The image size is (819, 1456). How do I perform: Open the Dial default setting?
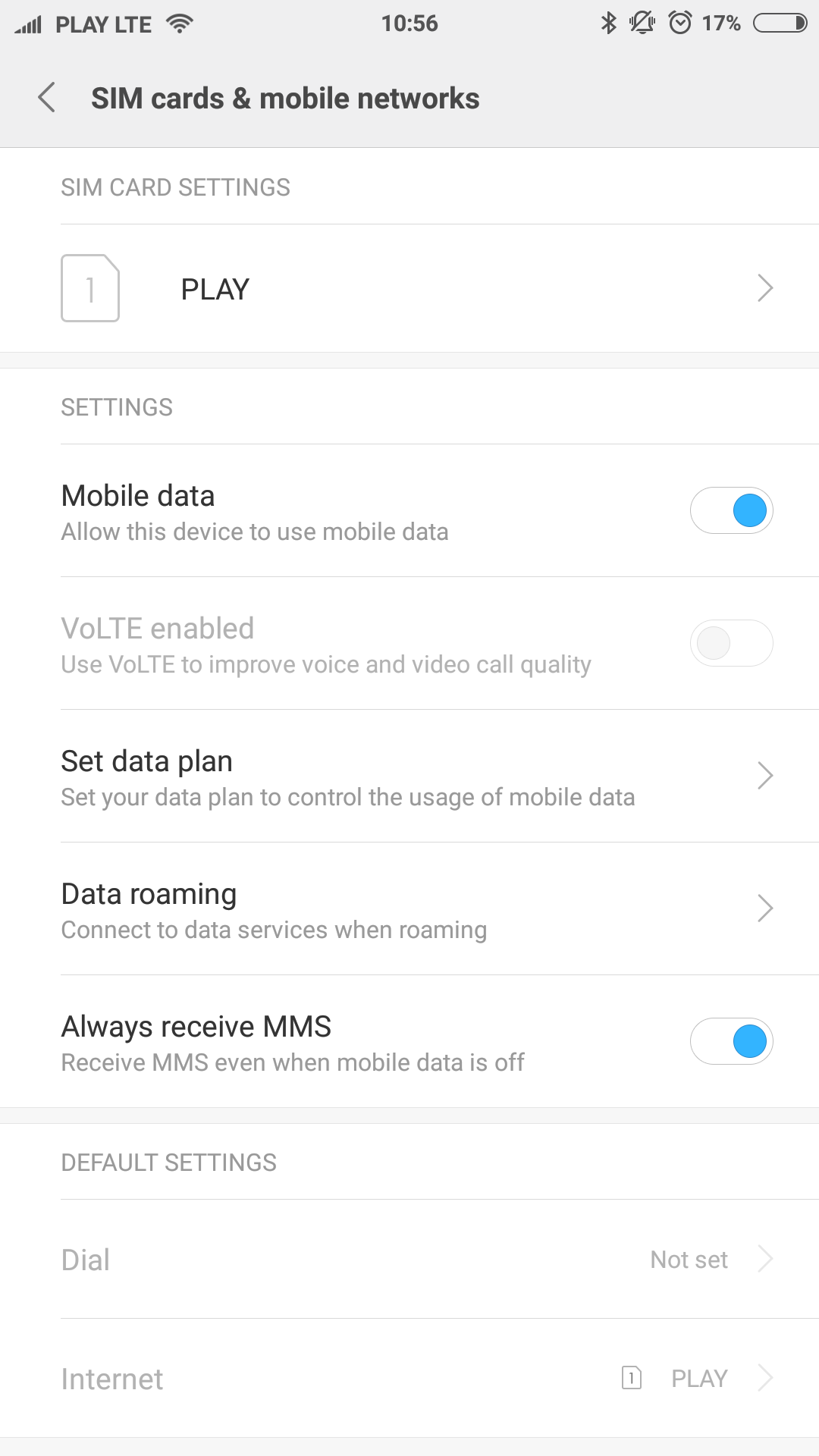(409, 1259)
